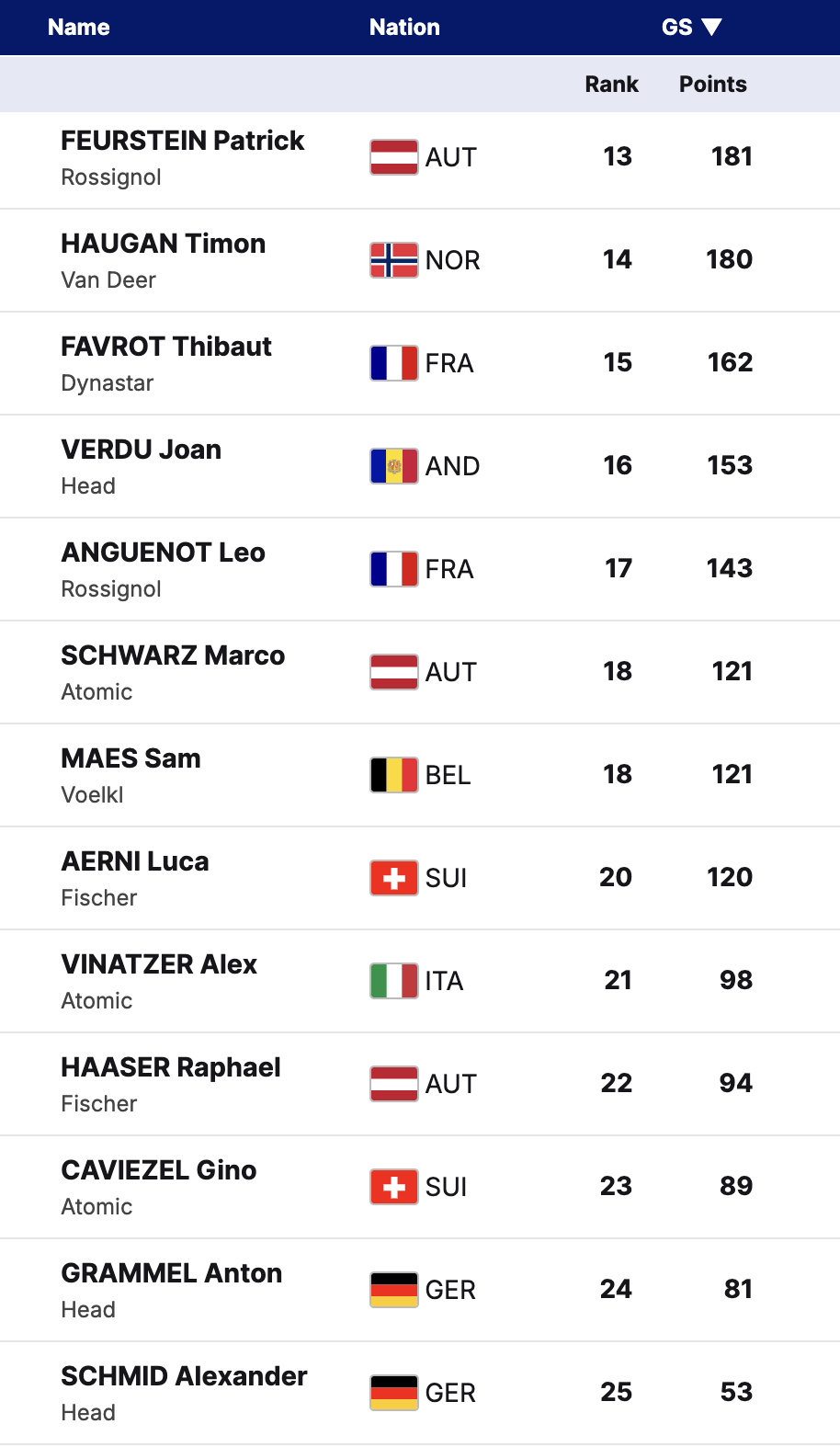Open the GS discipline dropdown
Image resolution: width=840 pixels, height=1447 pixels.
pos(691,28)
